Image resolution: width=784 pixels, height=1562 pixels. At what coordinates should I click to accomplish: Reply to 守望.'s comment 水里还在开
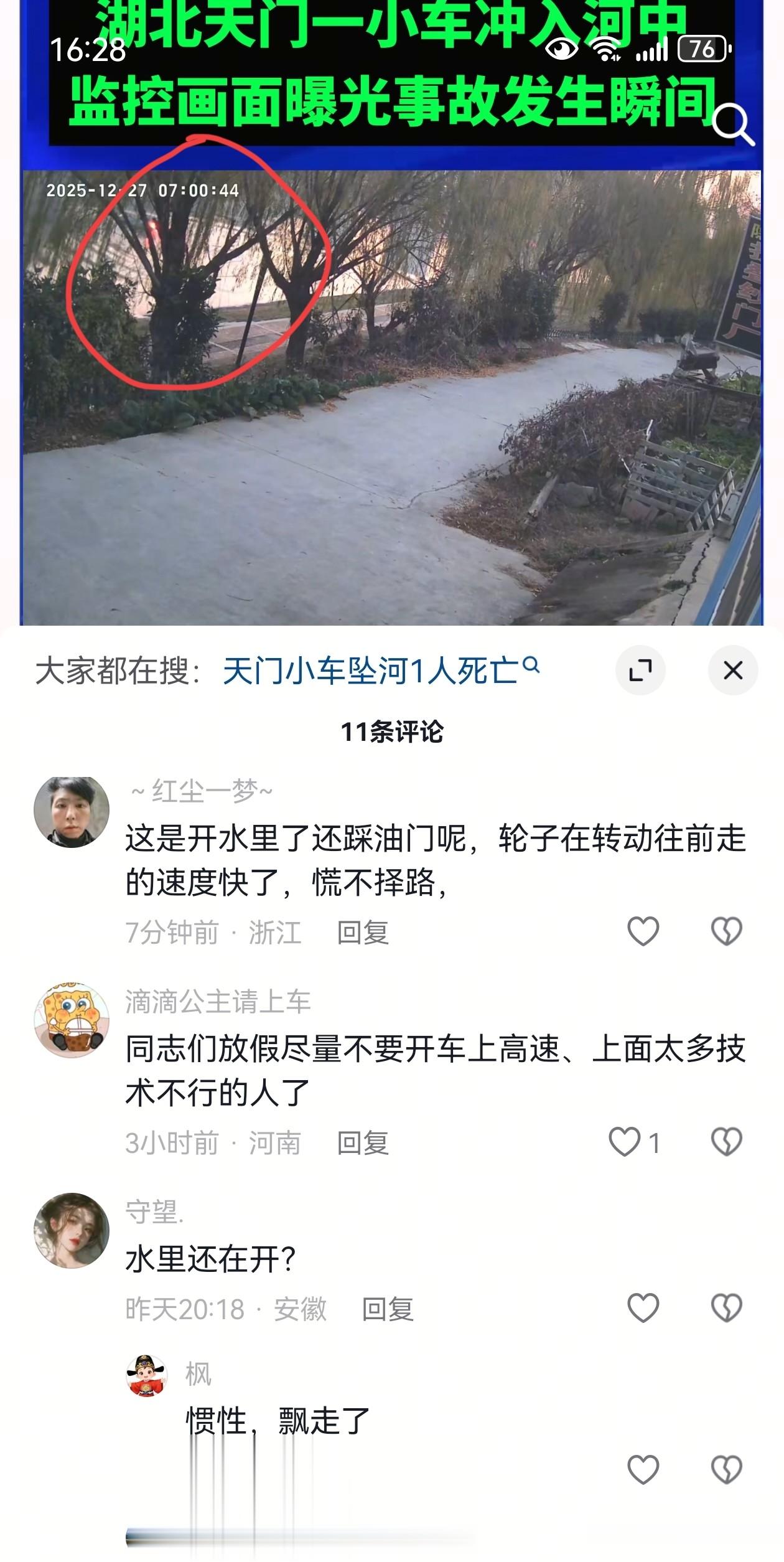[388, 1309]
